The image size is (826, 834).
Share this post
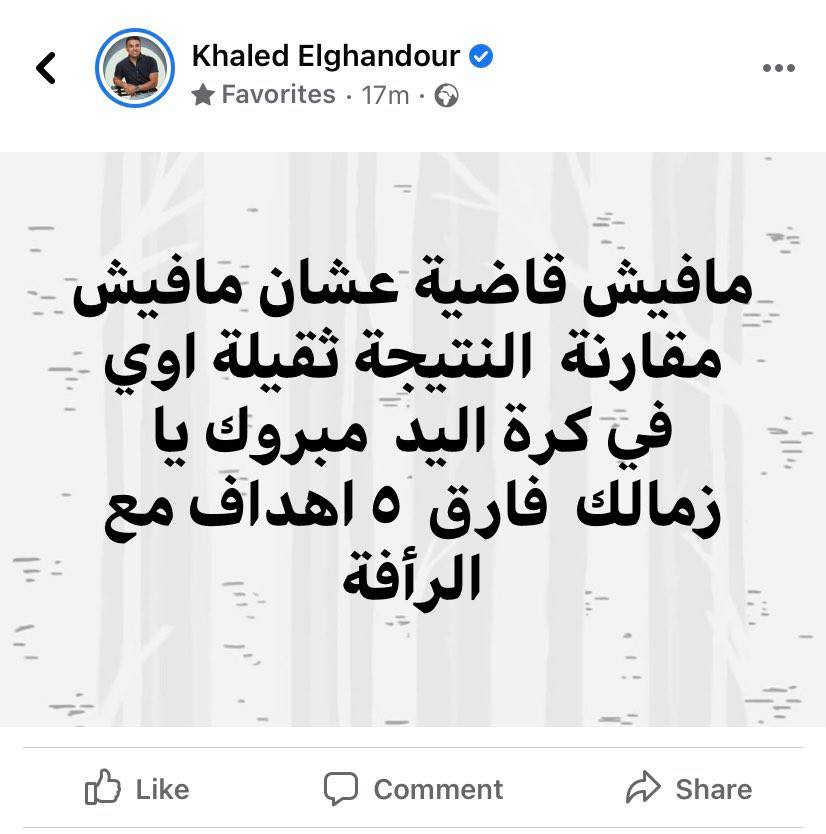click(x=689, y=789)
